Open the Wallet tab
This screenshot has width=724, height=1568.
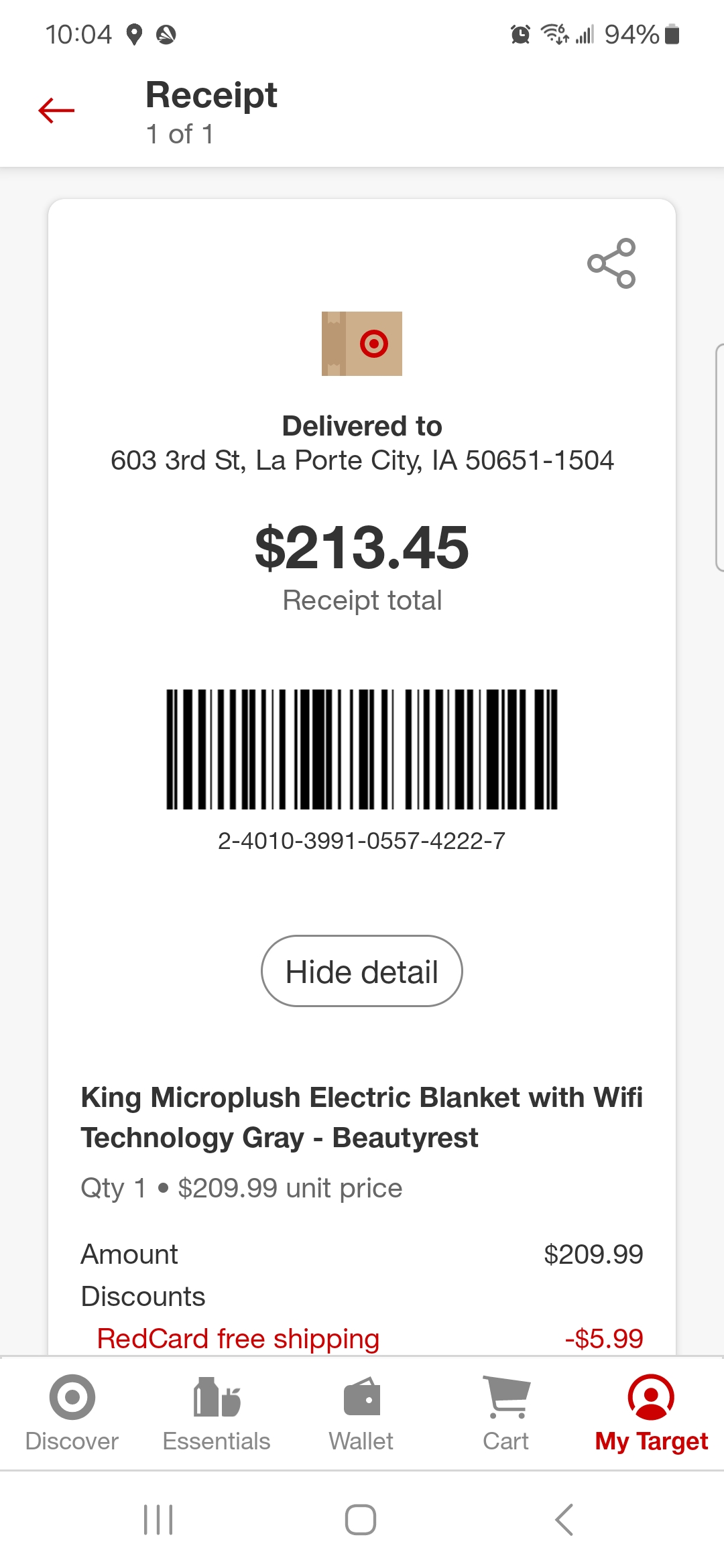click(x=361, y=1413)
